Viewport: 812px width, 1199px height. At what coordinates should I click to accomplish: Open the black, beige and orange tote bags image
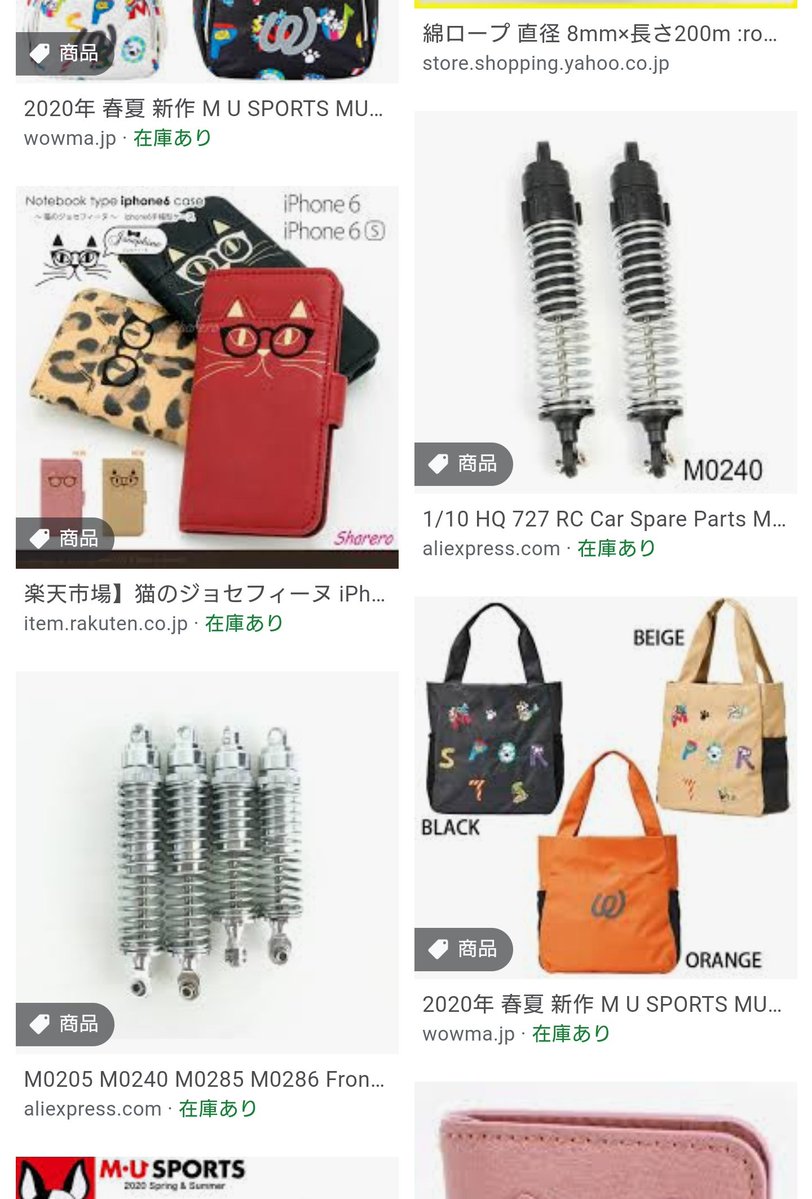(x=605, y=785)
